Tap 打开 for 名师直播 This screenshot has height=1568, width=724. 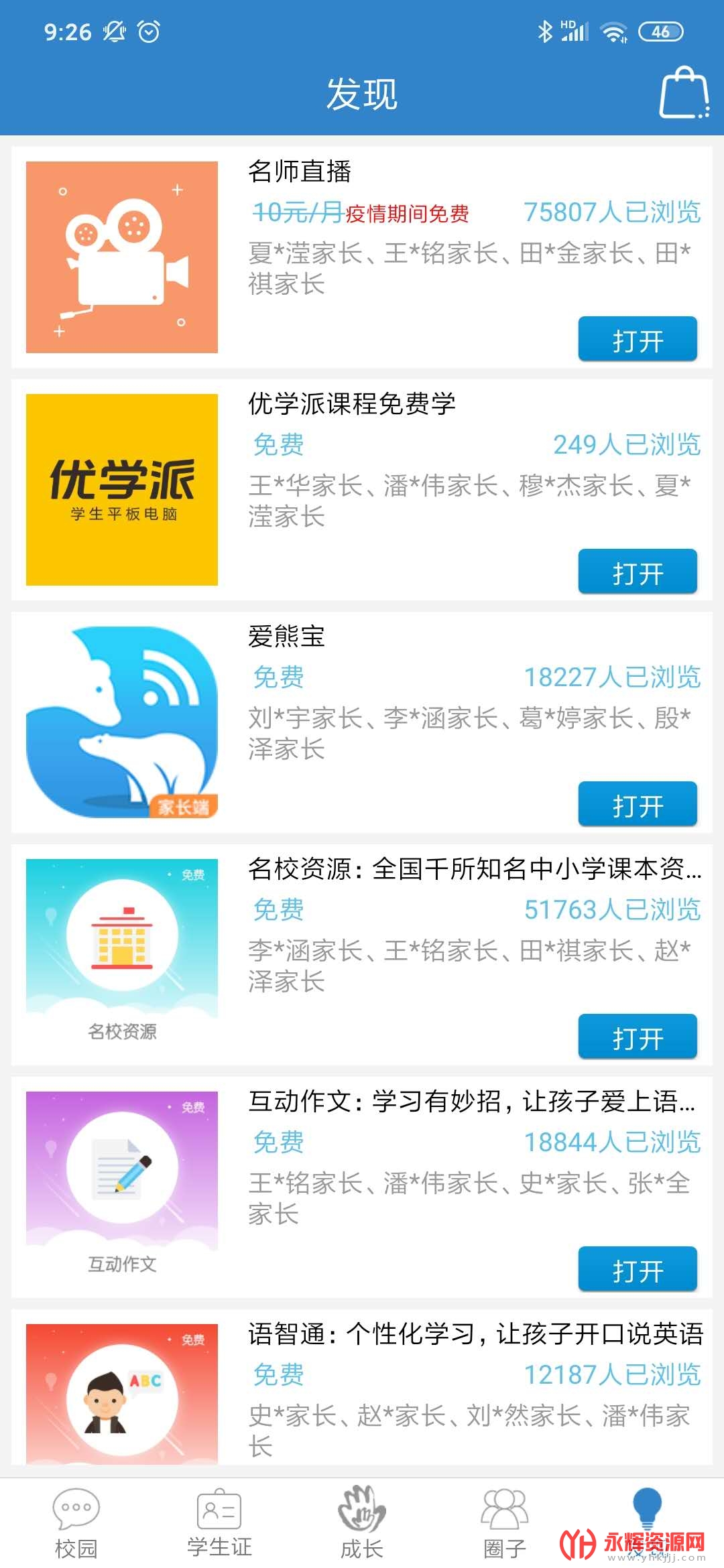pyautogui.click(x=638, y=340)
